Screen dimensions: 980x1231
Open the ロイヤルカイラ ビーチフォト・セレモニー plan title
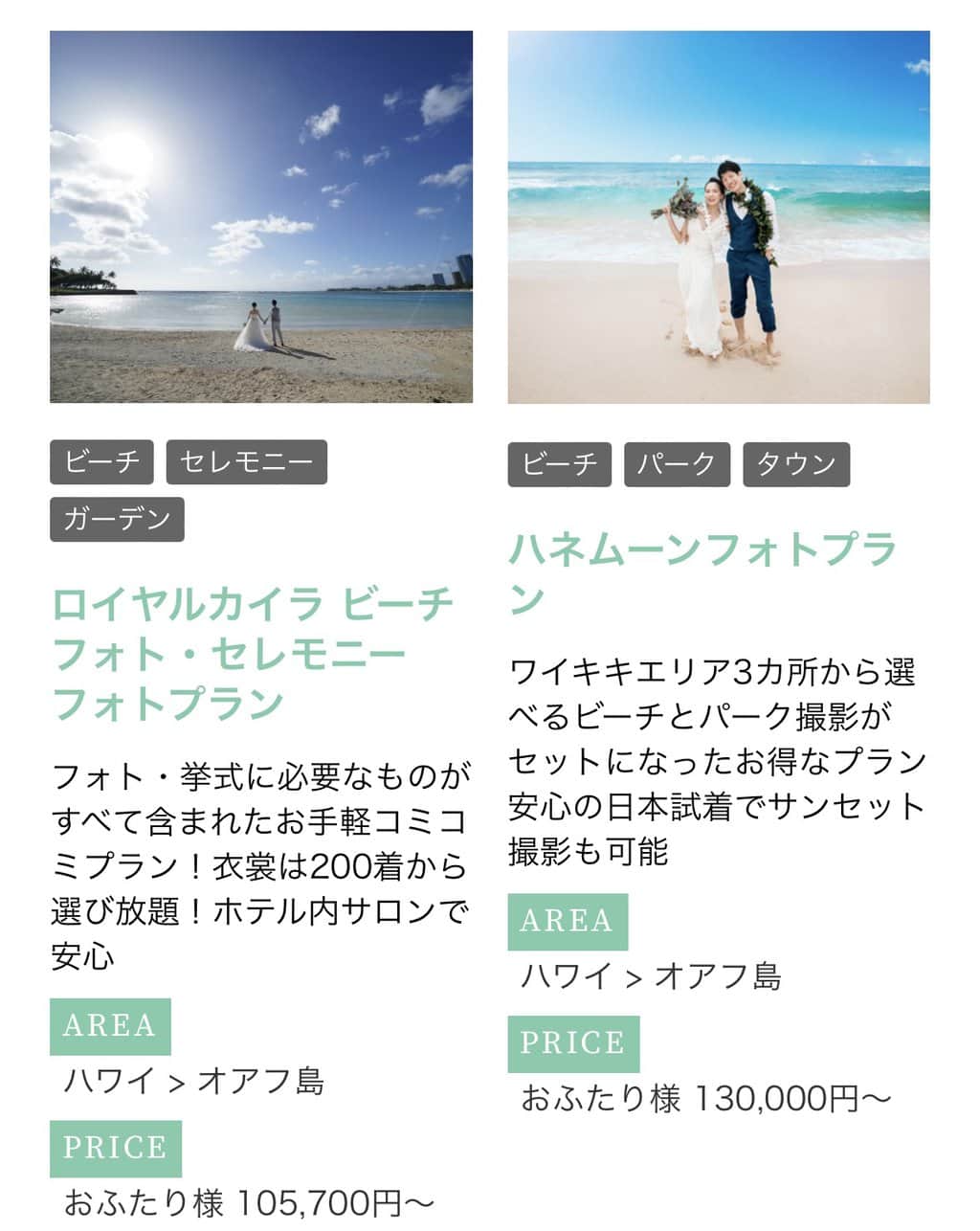(251, 654)
